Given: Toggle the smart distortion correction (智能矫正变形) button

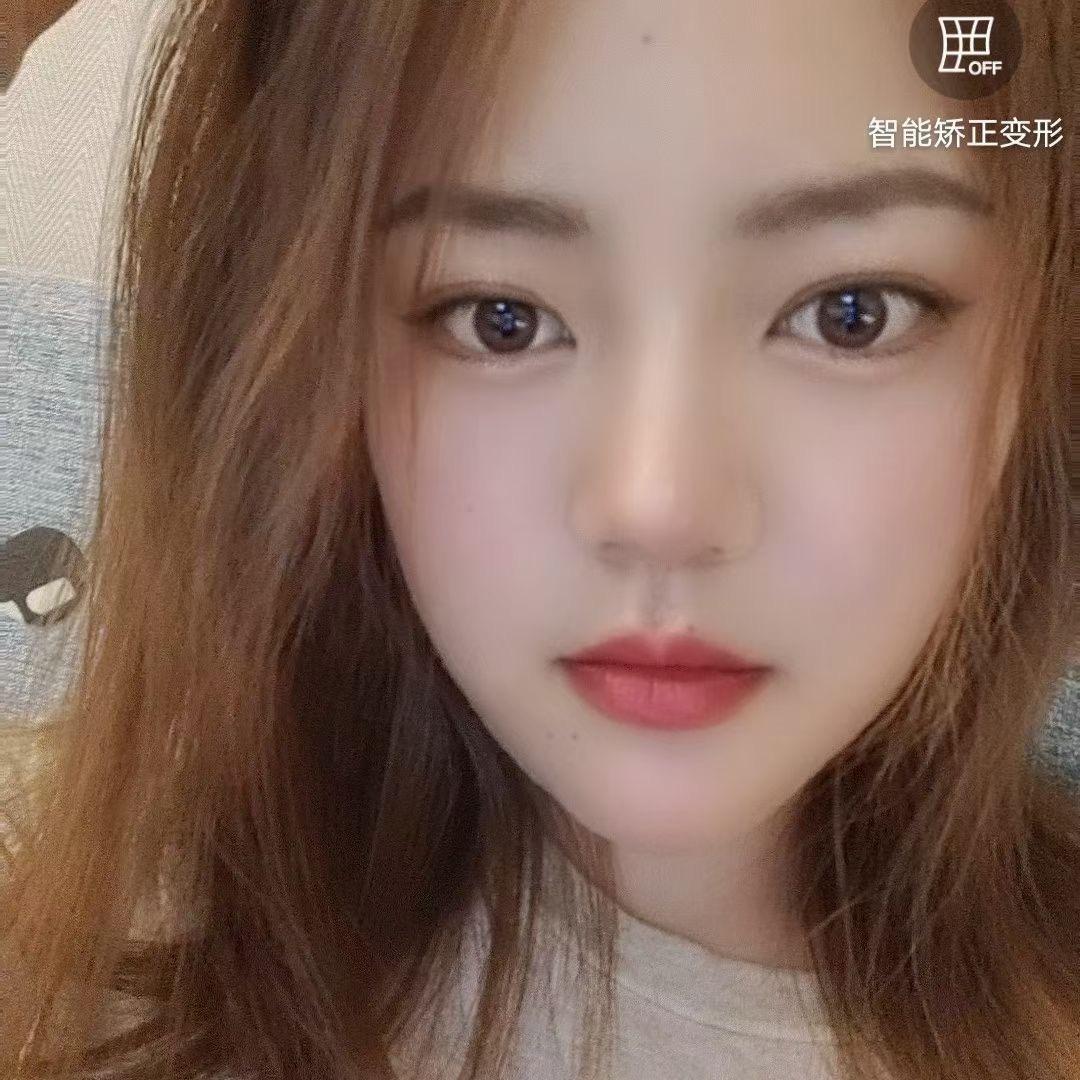Looking at the screenshot, I should (x=965, y=45).
